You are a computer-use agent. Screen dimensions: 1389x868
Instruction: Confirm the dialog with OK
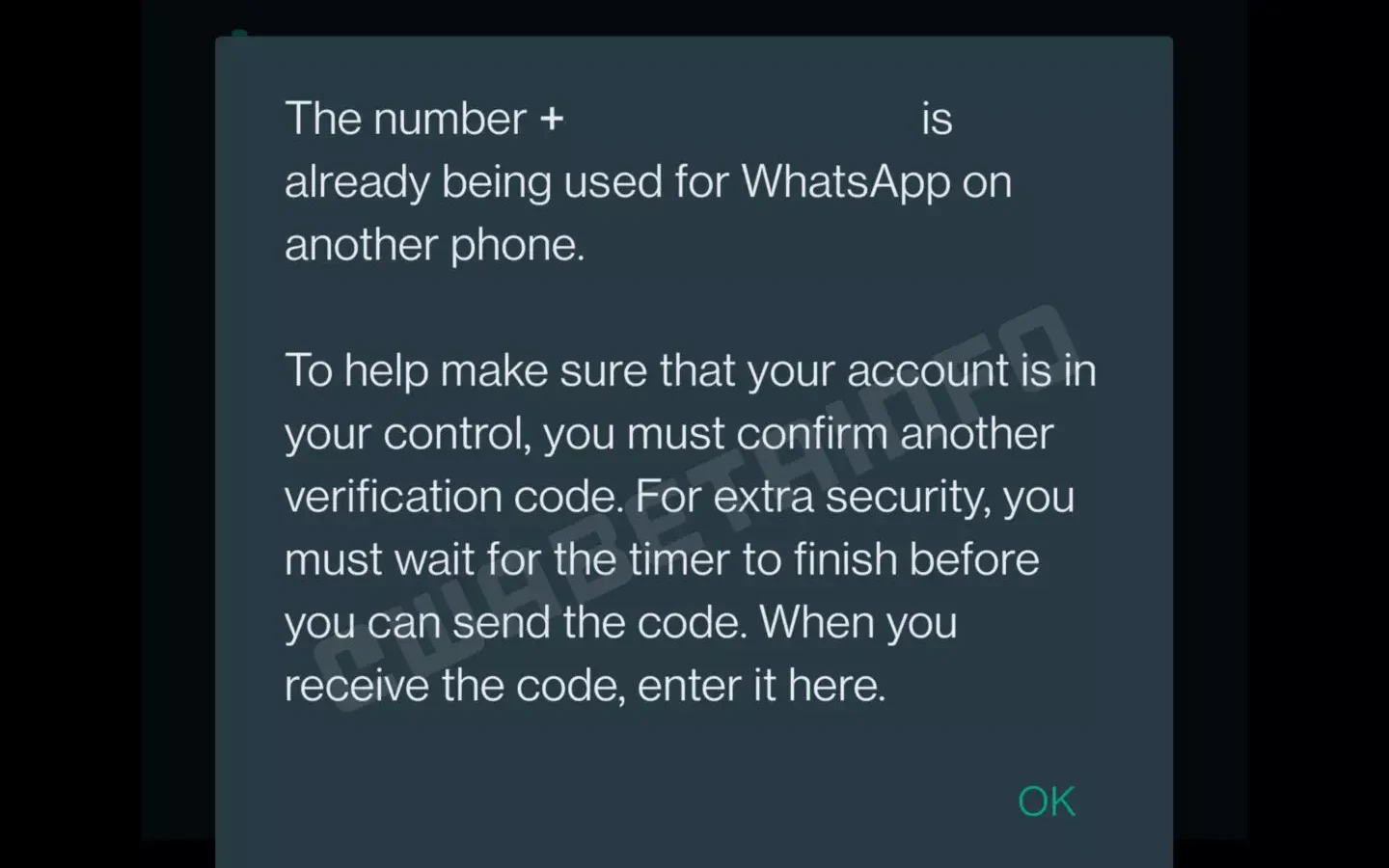click(x=1047, y=801)
